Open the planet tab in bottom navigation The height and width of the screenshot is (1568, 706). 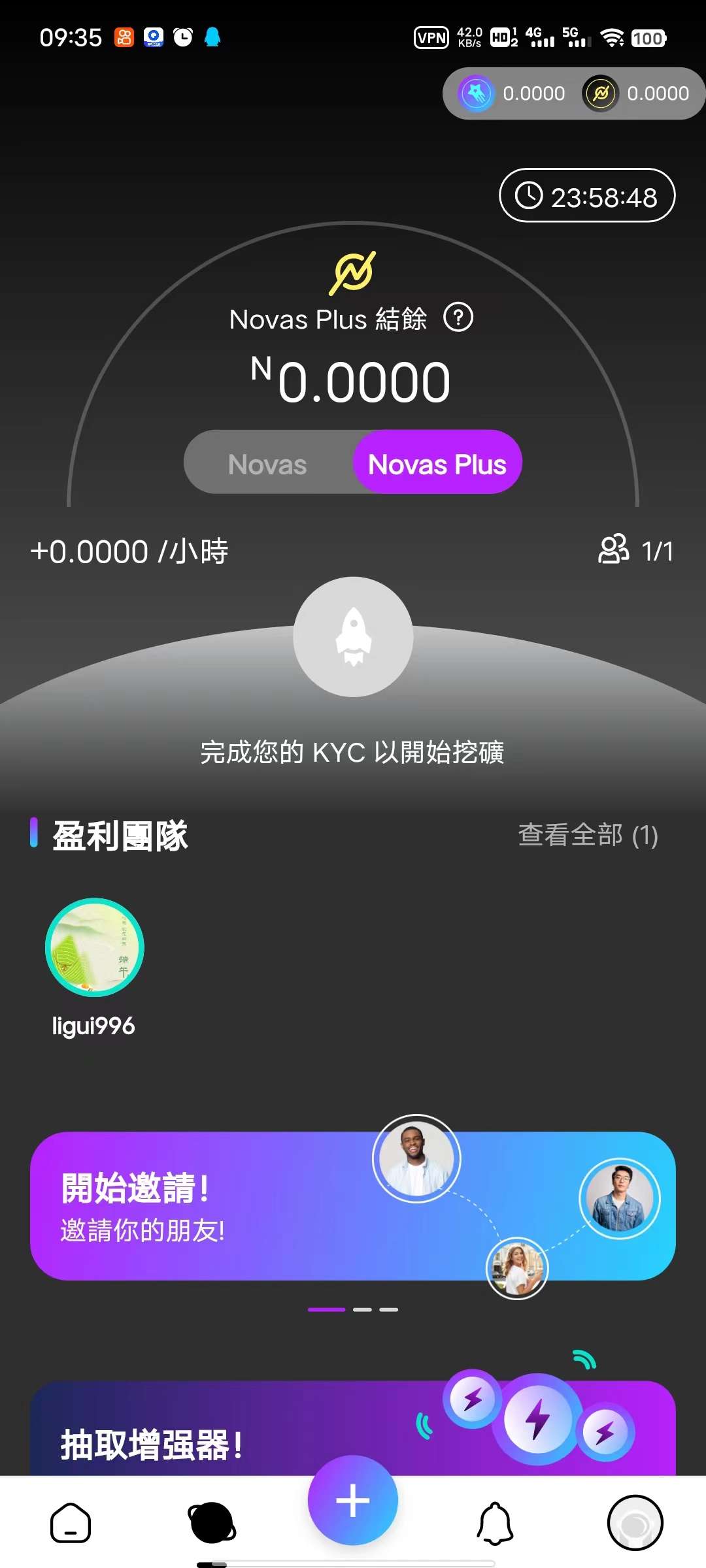coord(212,1523)
